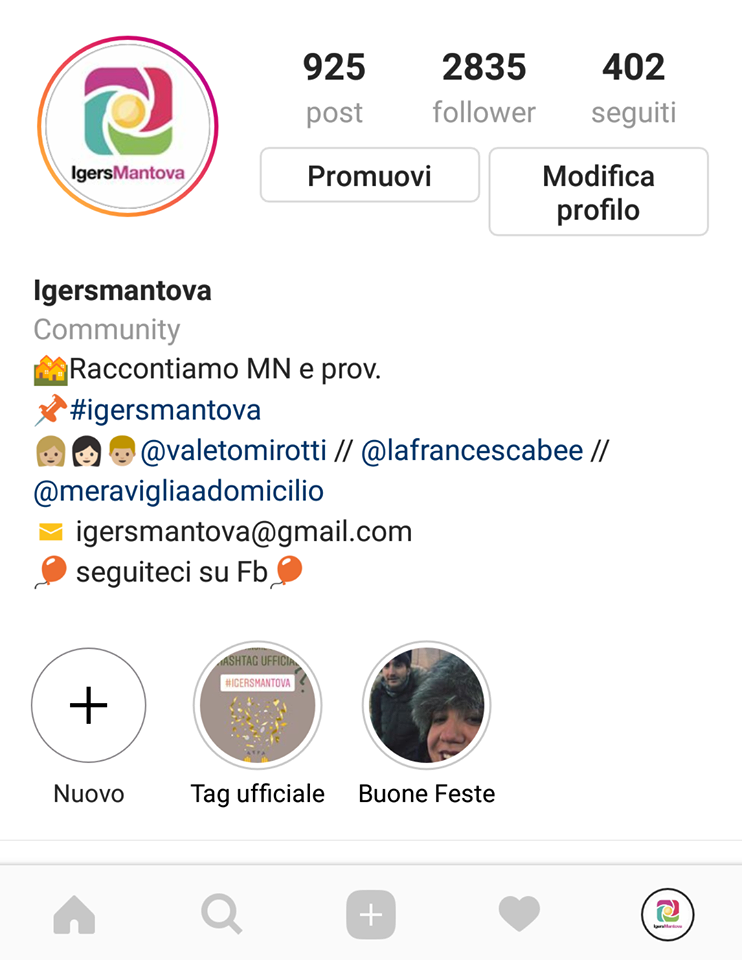
Task: Add a new post with the plus tab
Action: 370,915
